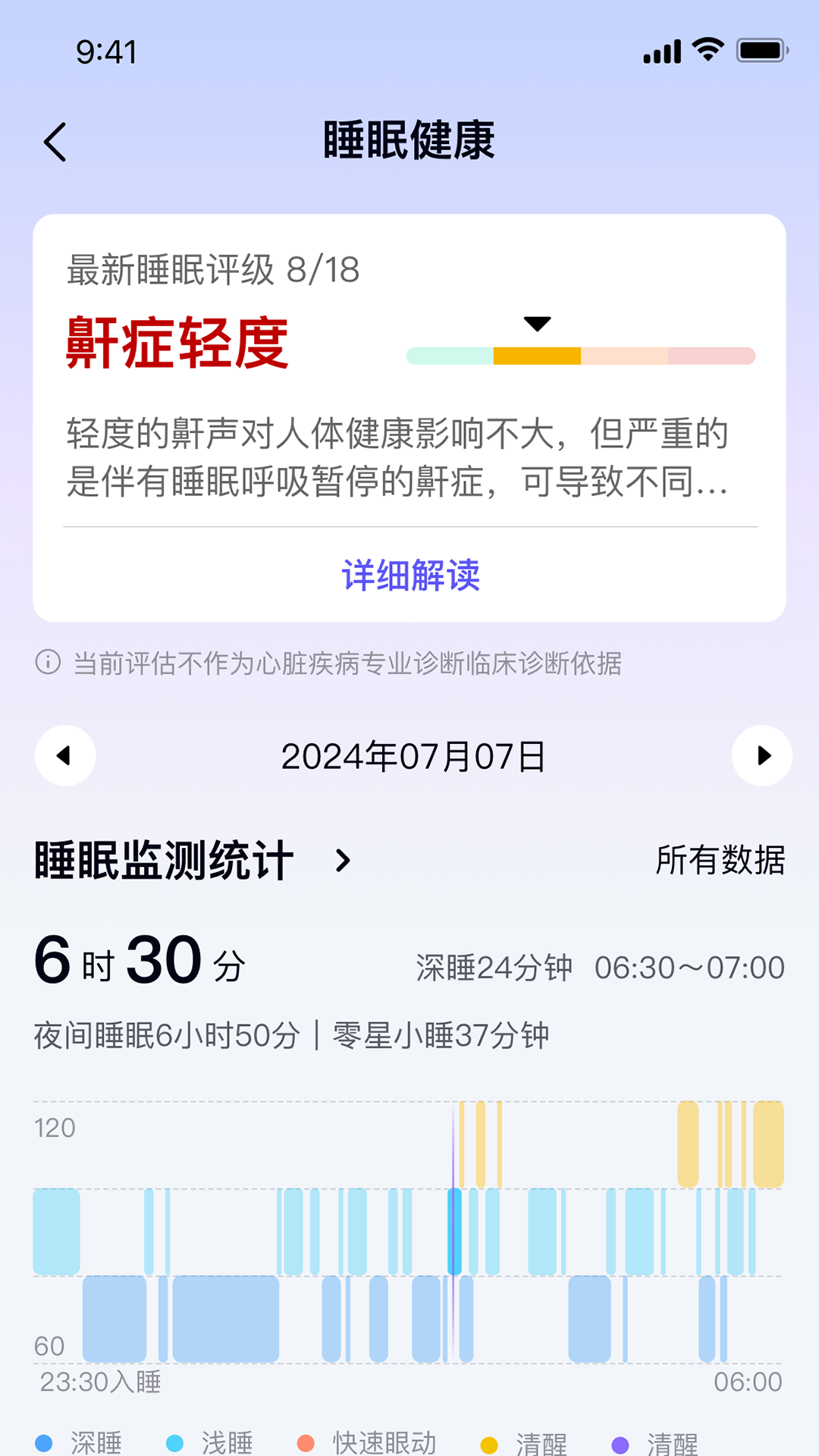Go to the next day with right arrow

(761, 755)
